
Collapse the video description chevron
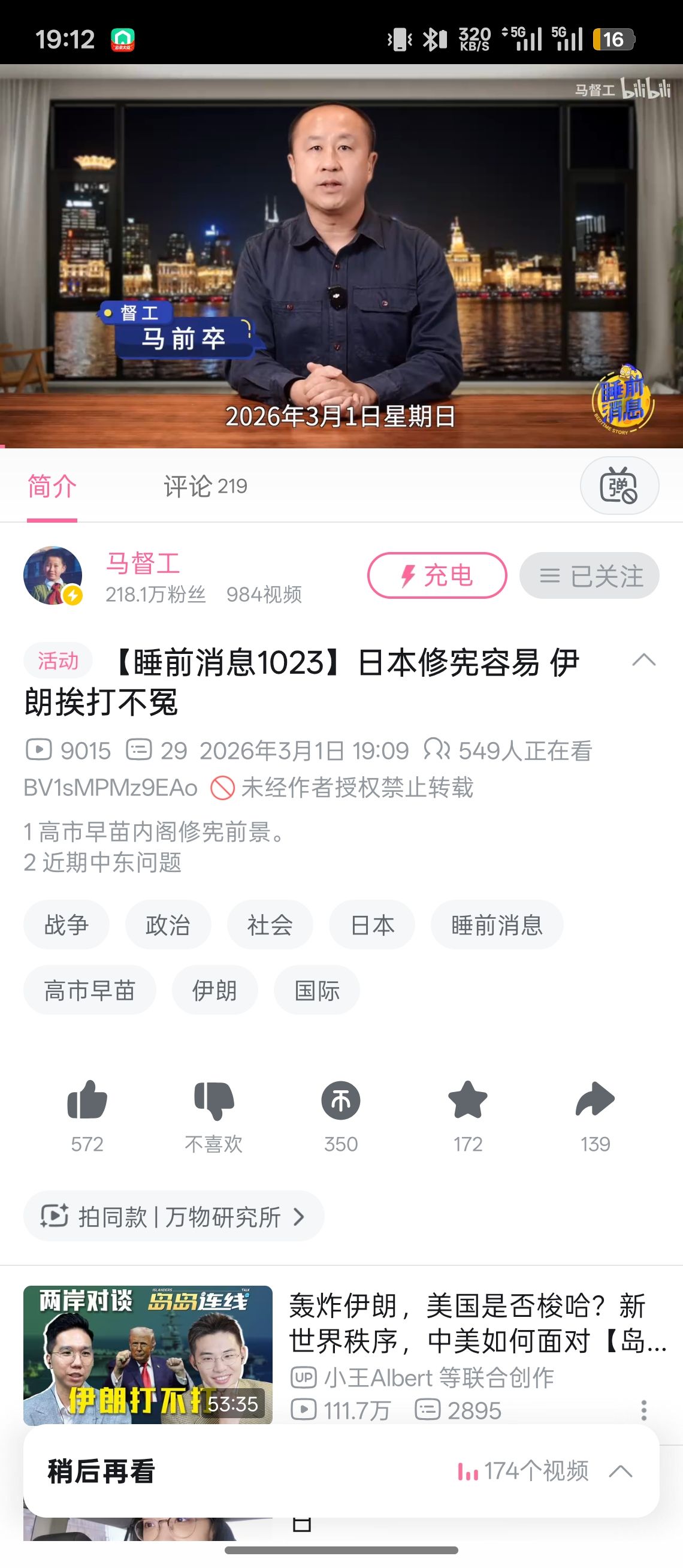643,660
